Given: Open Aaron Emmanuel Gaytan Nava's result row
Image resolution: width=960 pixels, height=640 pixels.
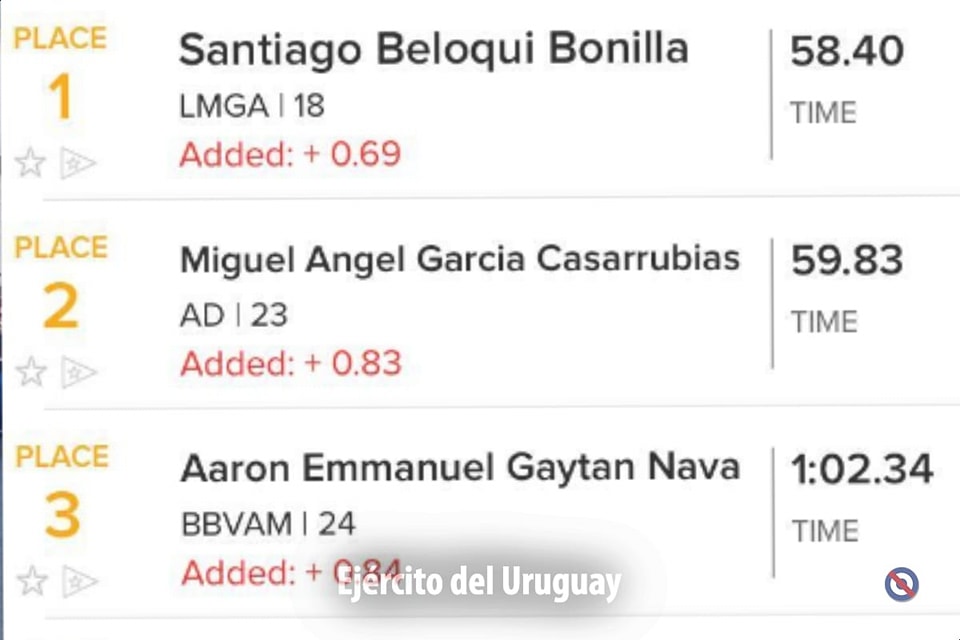Looking at the screenshot, I should tap(459, 468).
